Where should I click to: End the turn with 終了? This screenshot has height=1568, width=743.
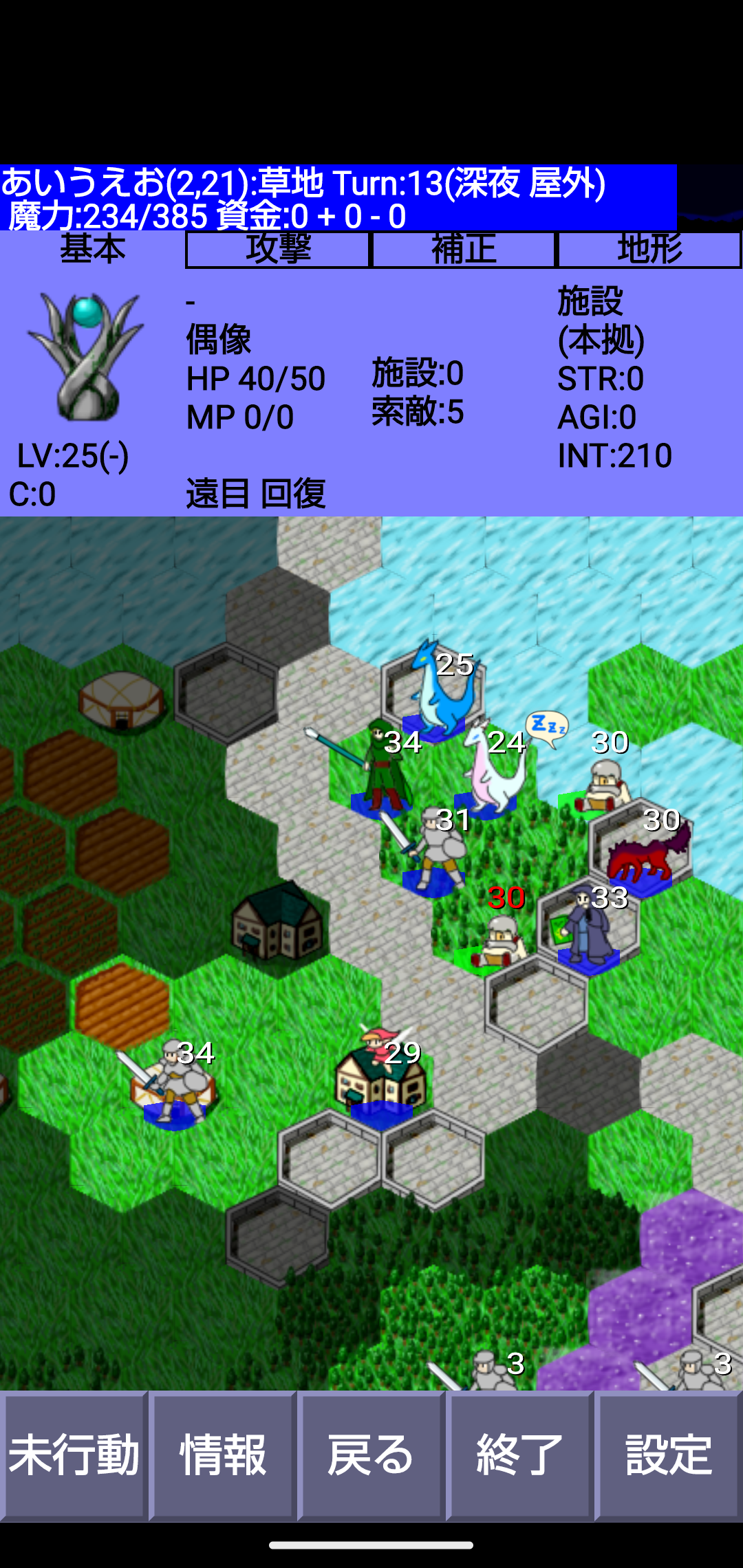[520, 1455]
